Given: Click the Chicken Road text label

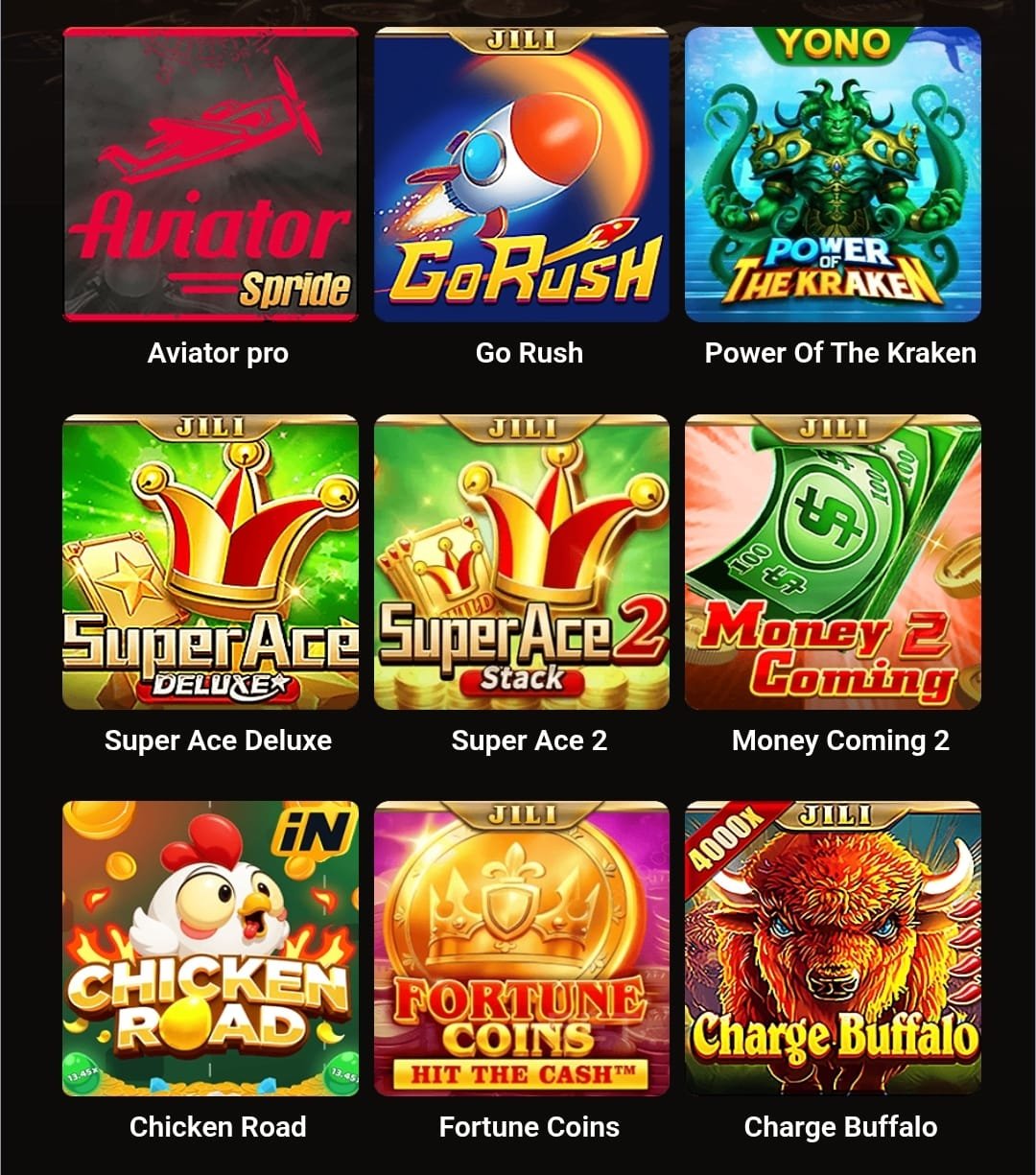Looking at the screenshot, I should point(218,1127).
